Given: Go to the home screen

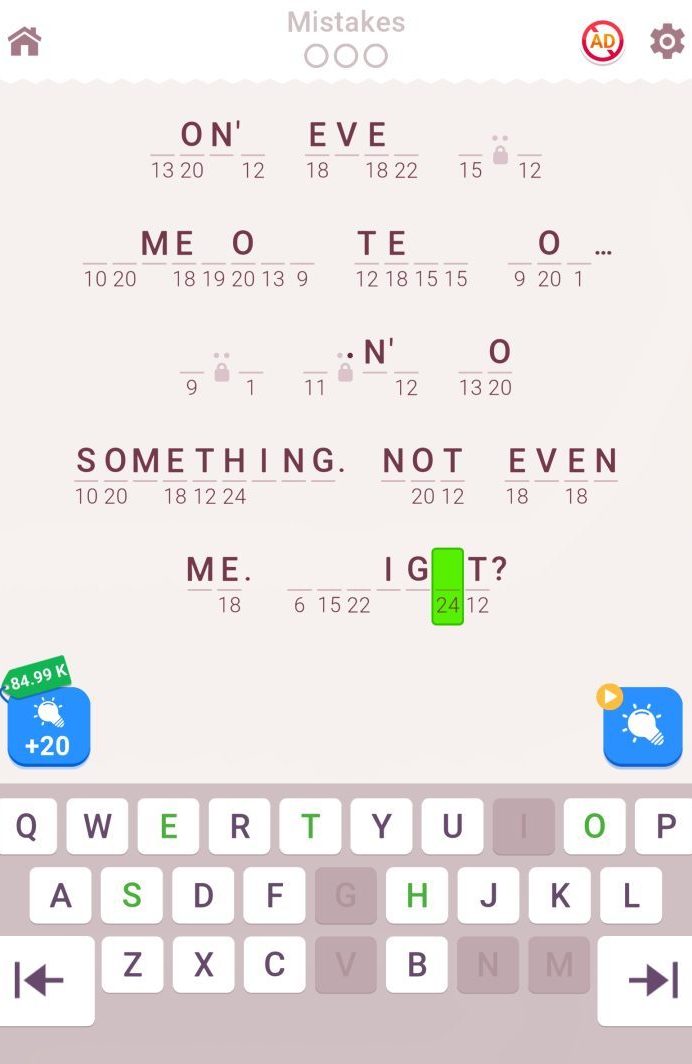Looking at the screenshot, I should (x=25, y=42).
